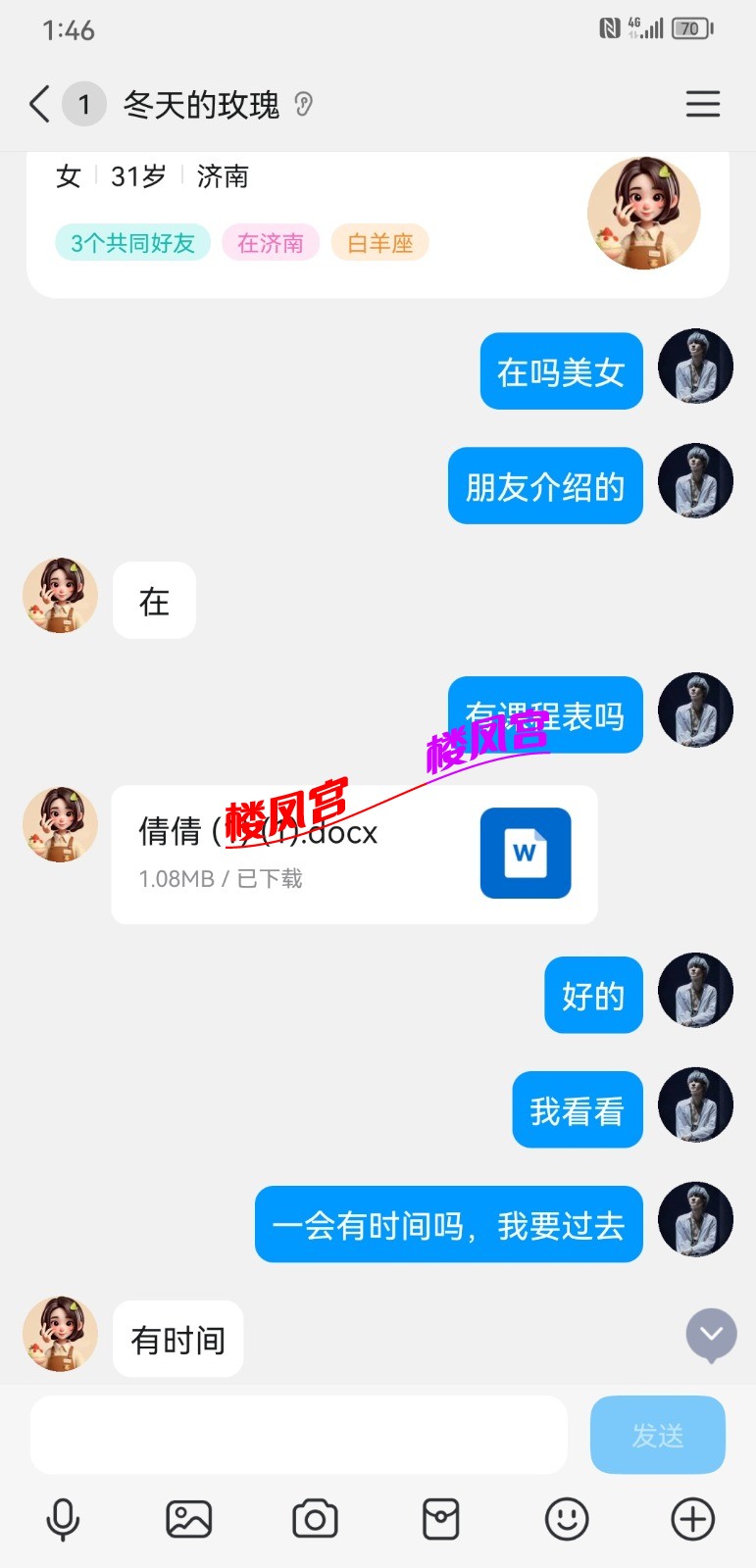Tap the back arrow to leave chat

[x=37, y=103]
